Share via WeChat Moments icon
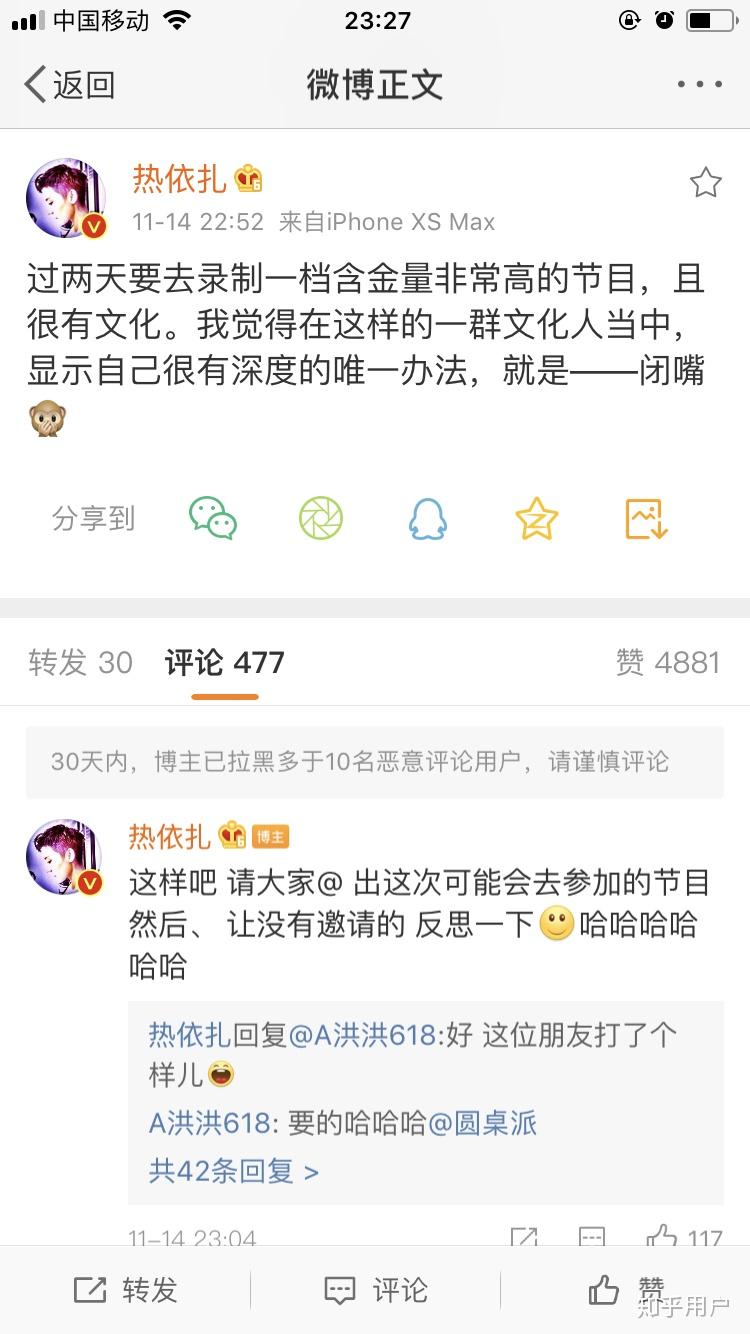The image size is (750, 1334). pyautogui.click(x=319, y=517)
